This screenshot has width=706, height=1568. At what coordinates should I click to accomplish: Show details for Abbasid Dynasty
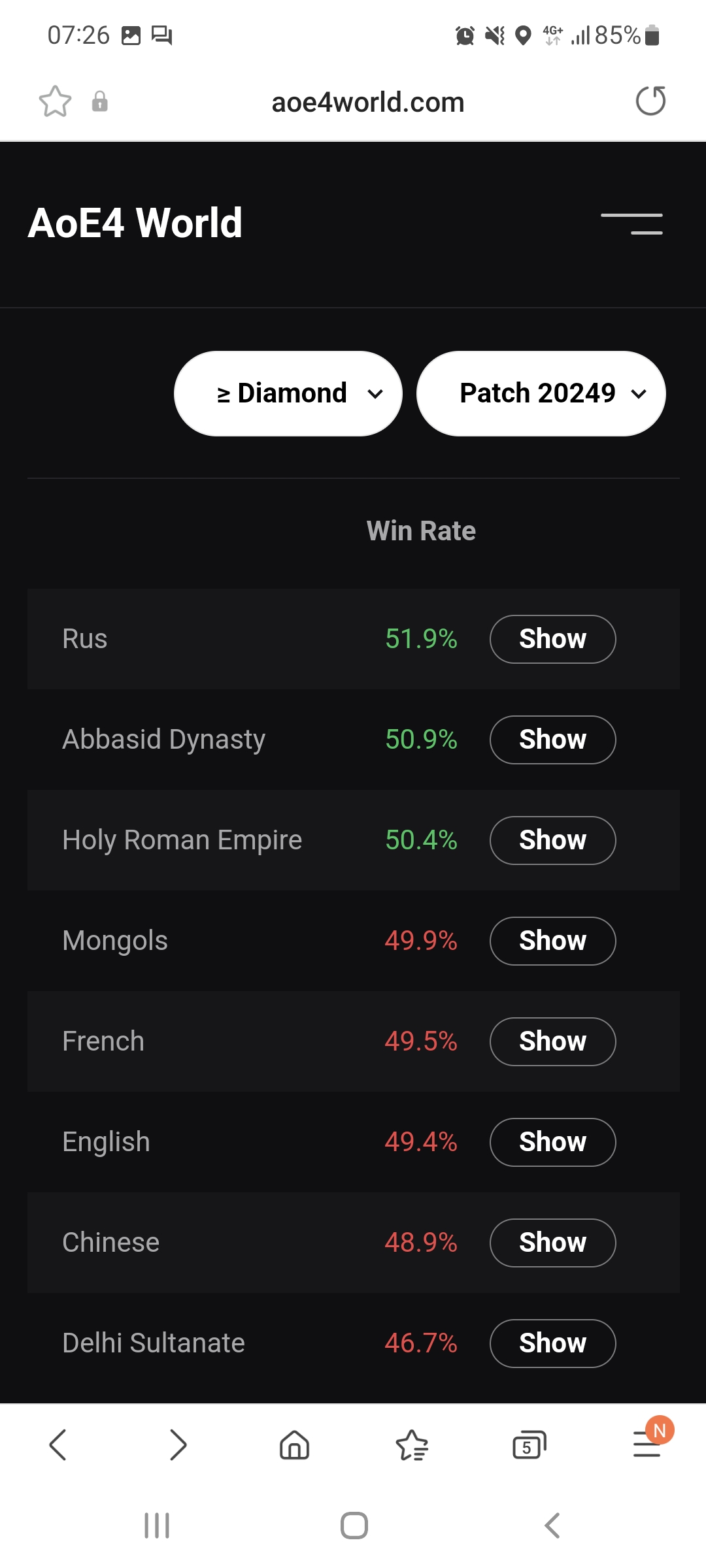coord(552,740)
